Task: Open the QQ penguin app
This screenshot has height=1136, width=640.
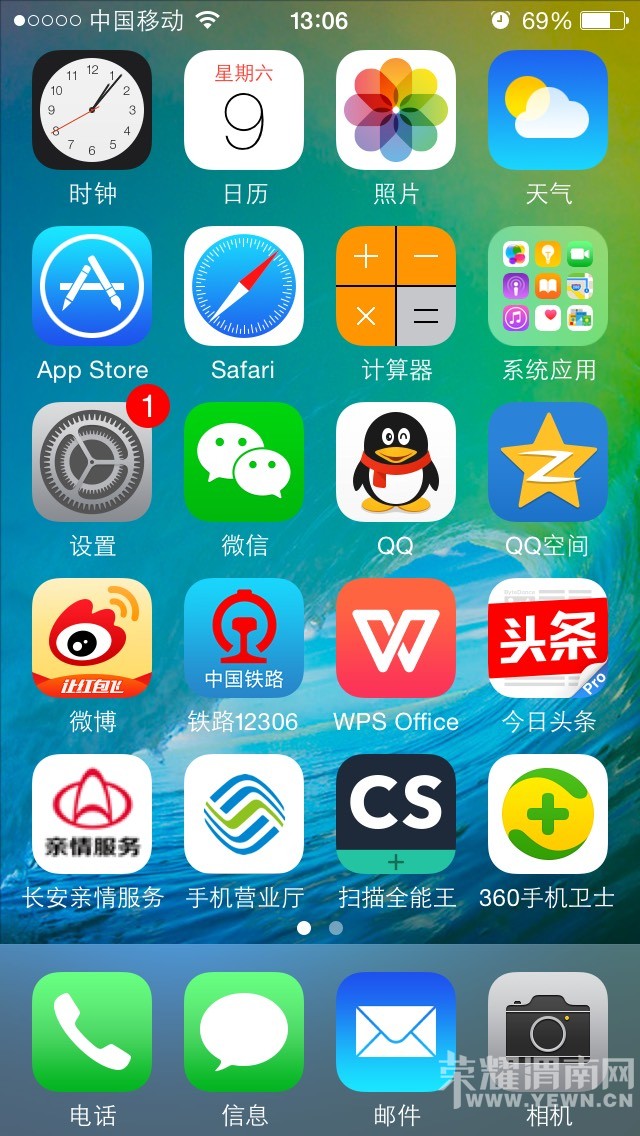Action: [396, 462]
